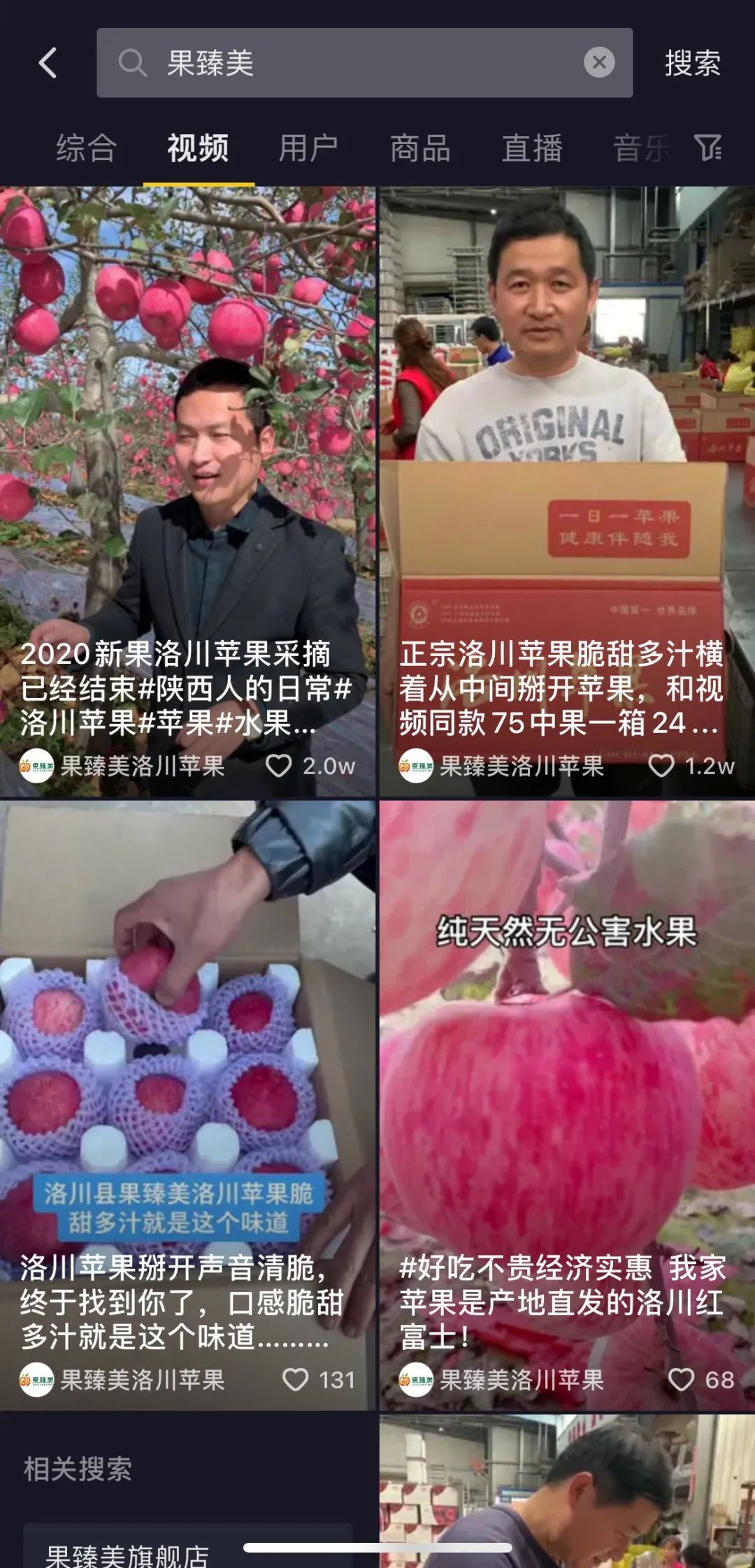Viewport: 755px width, 1568px height.
Task: Open the 正宗洛川苹果脆甜多汁 video
Action: click(567, 492)
